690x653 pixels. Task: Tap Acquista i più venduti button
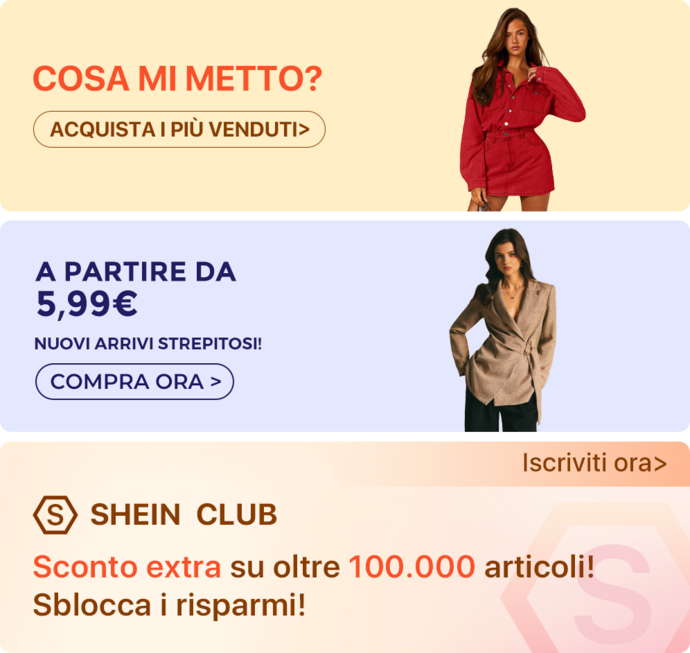(x=179, y=129)
